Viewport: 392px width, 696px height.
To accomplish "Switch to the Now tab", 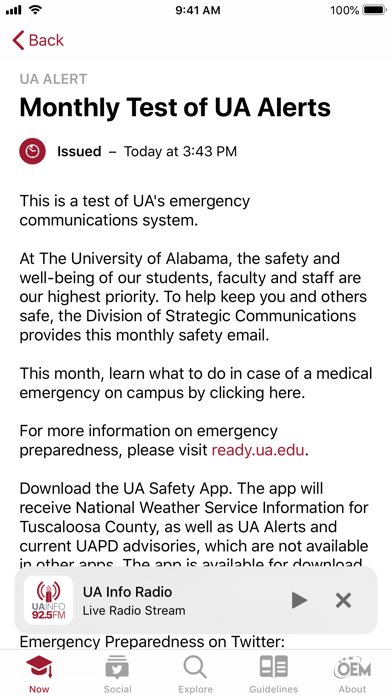I will tap(39, 674).
